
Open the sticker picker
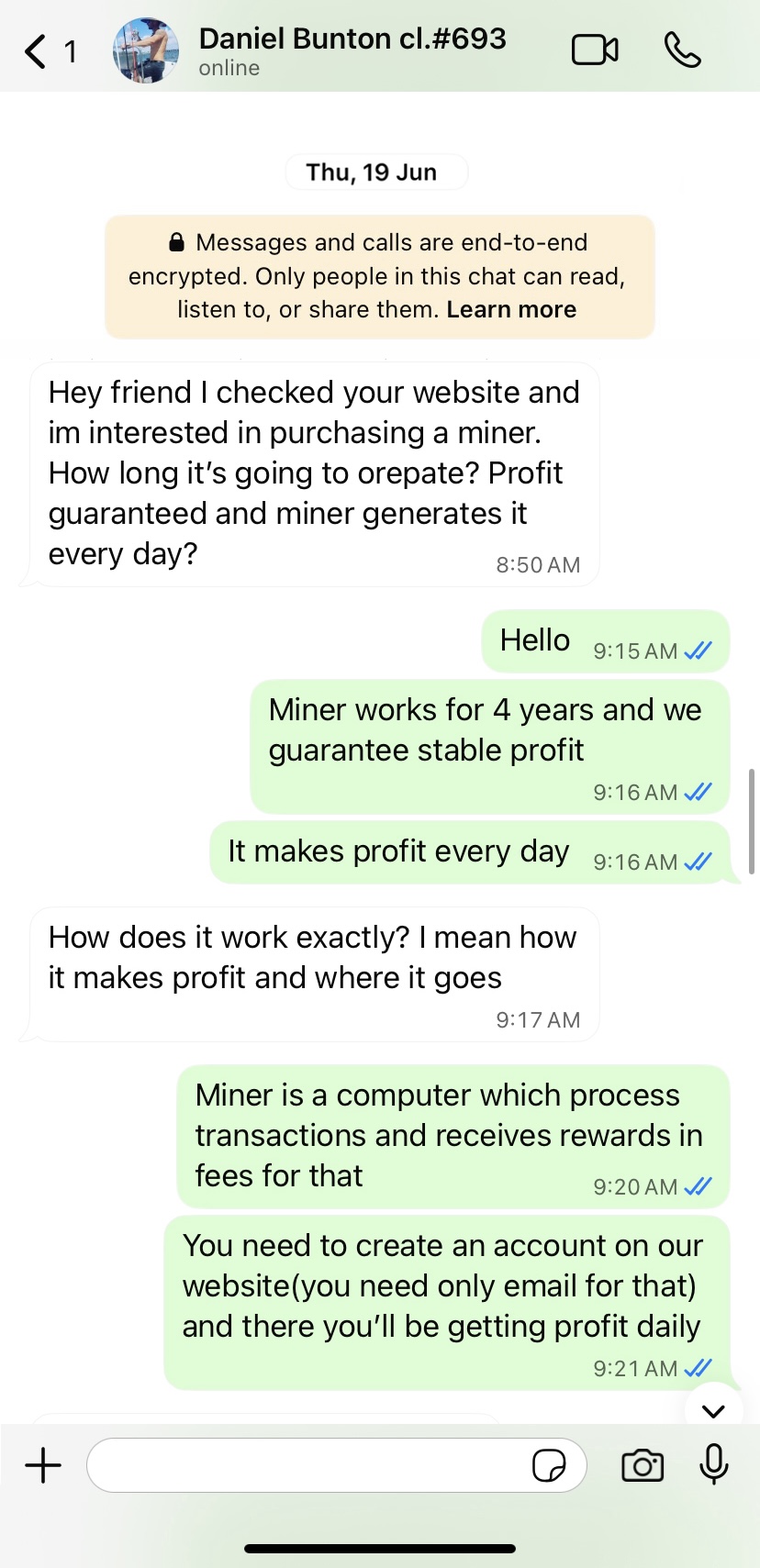(549, 1465)
